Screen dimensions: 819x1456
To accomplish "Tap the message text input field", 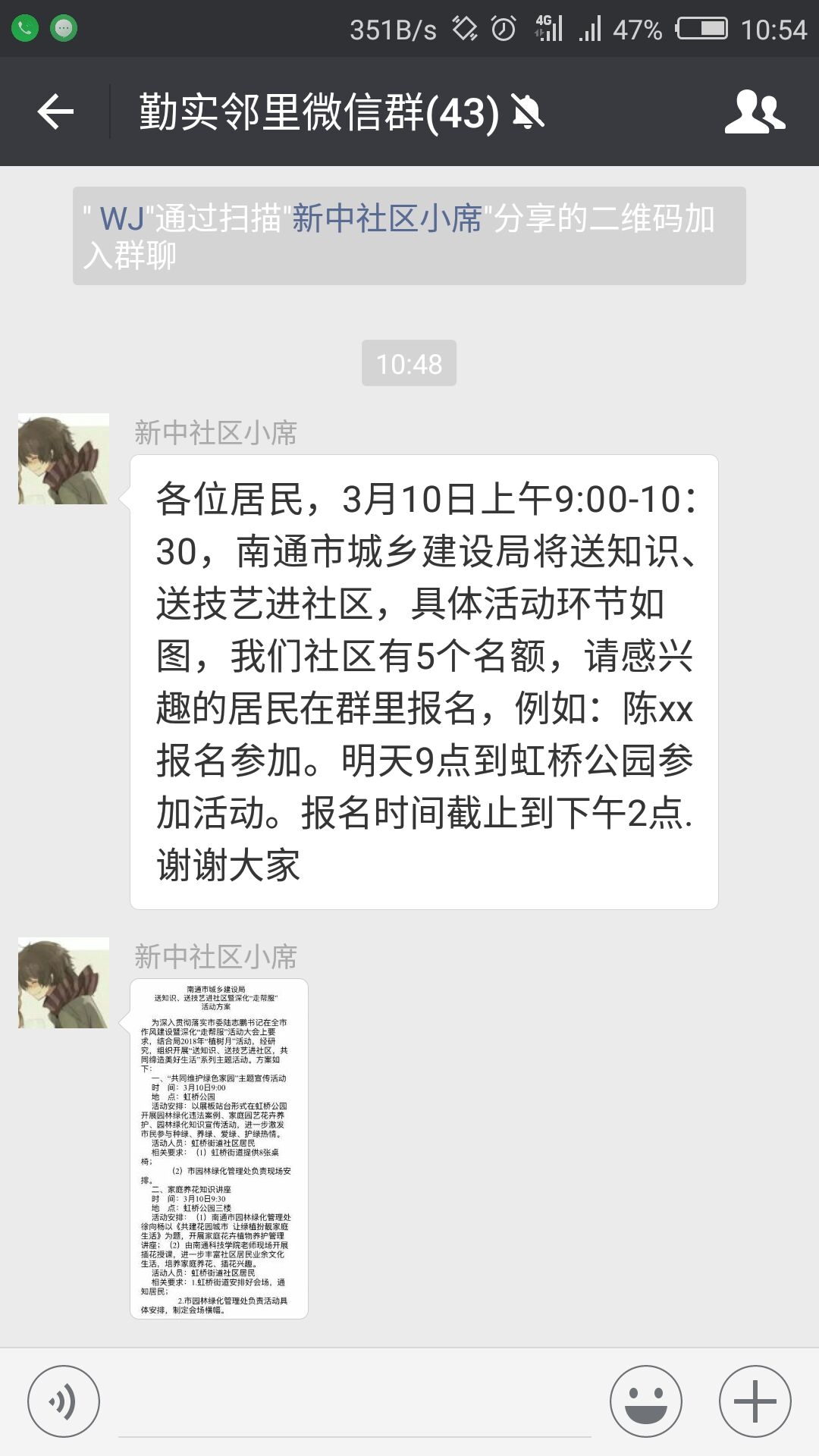I will tap(354, 1403).
